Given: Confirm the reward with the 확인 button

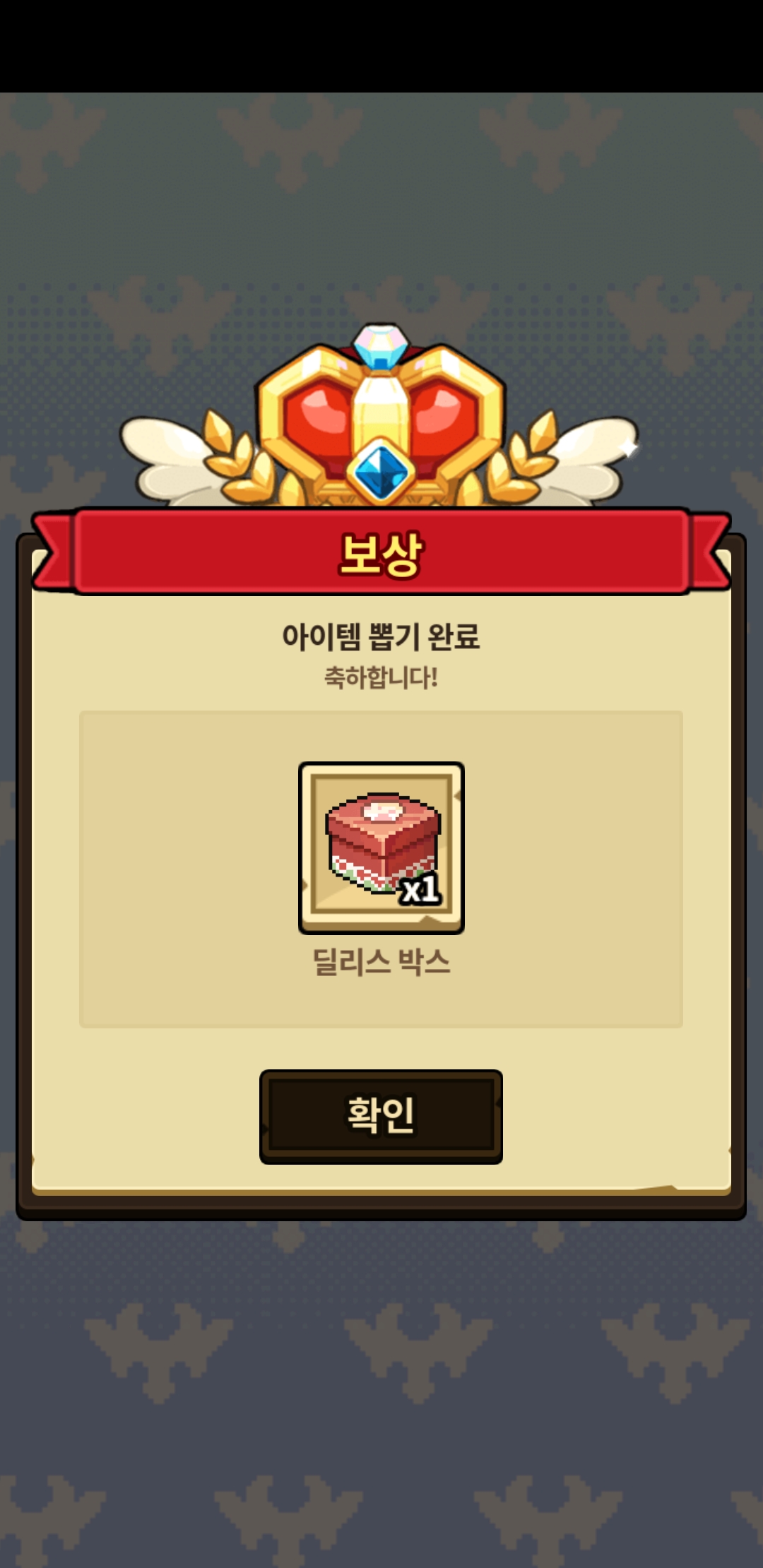Looking at the screenshot, I should point(381,1116).
